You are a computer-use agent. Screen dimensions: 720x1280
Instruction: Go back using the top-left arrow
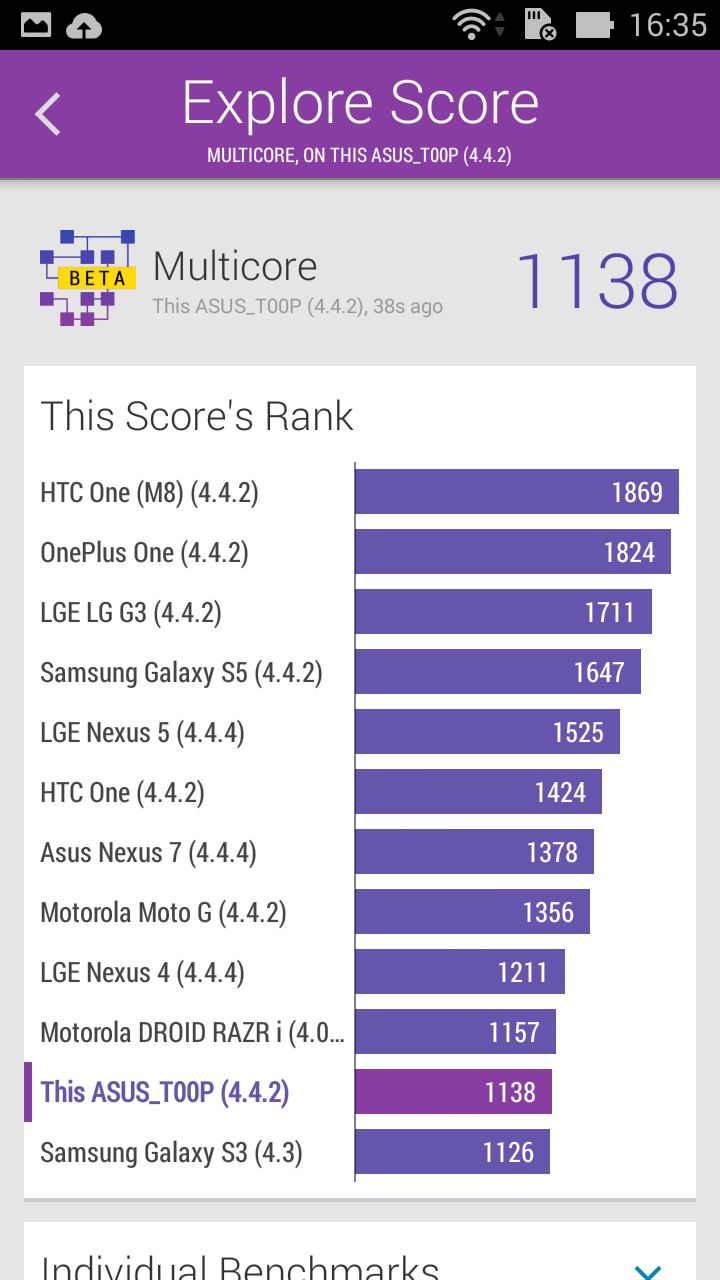(48, 114)
